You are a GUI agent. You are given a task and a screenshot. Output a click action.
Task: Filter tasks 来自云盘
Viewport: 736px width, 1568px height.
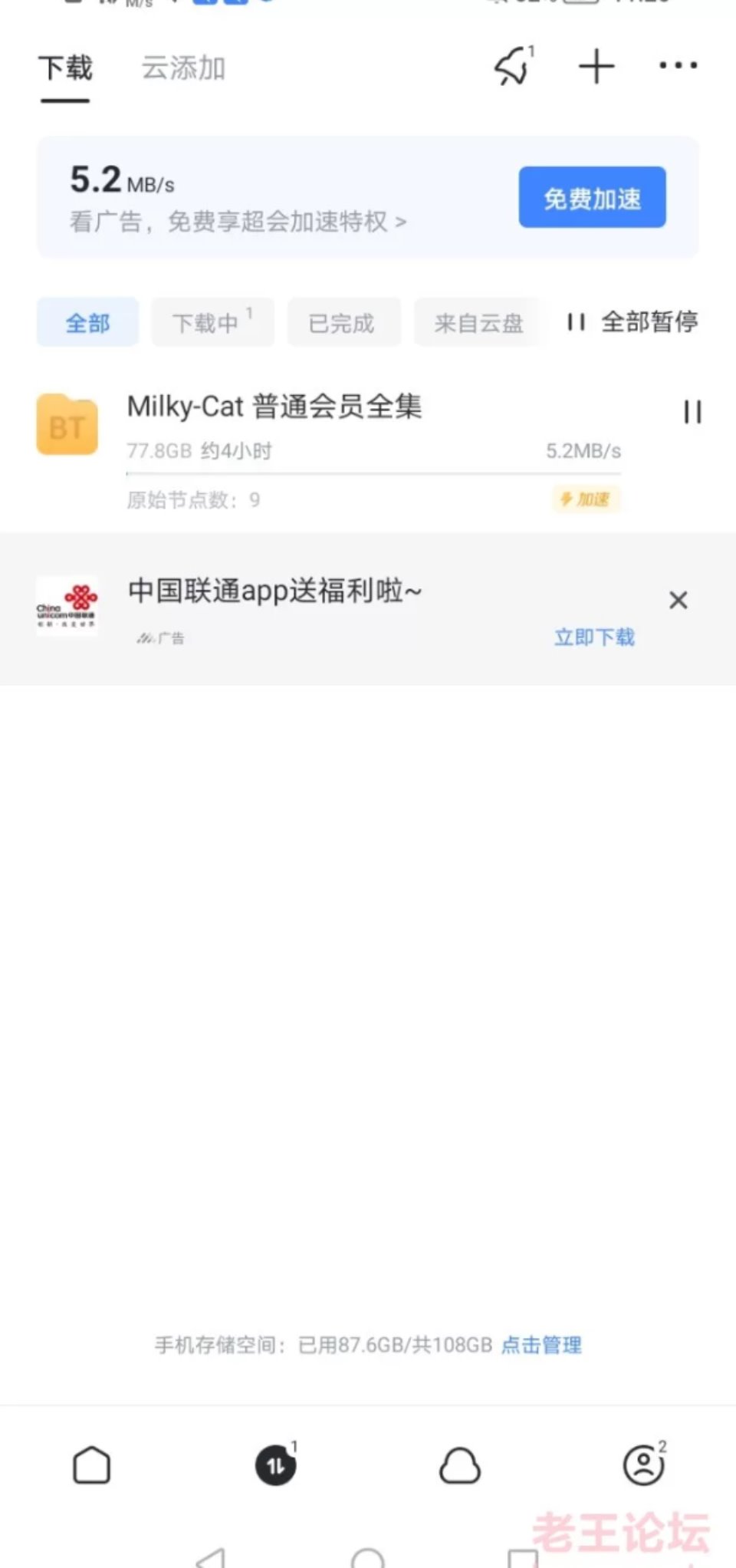coord(478,323)
